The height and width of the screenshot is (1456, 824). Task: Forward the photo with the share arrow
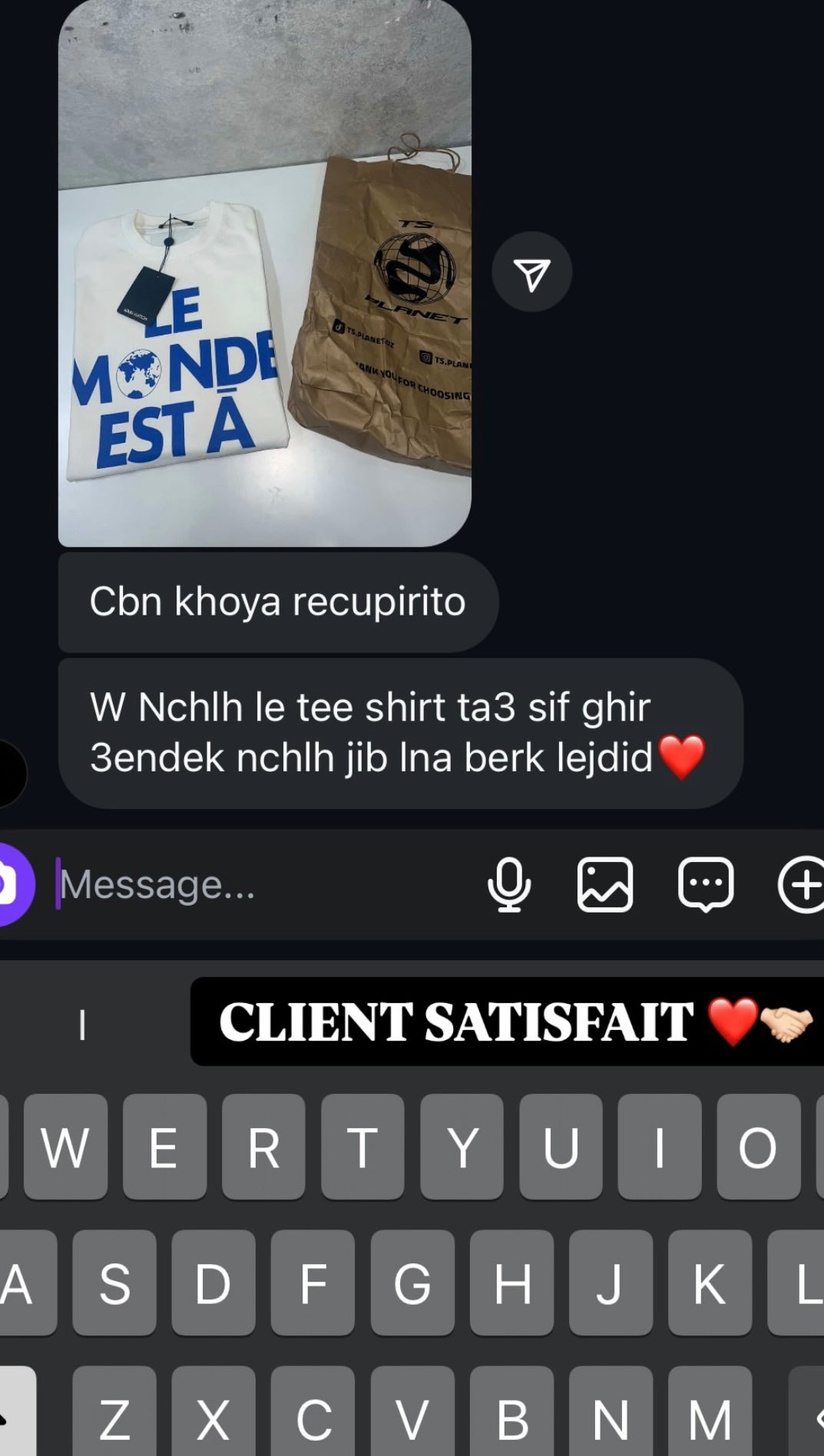click(x=531, y=272)
